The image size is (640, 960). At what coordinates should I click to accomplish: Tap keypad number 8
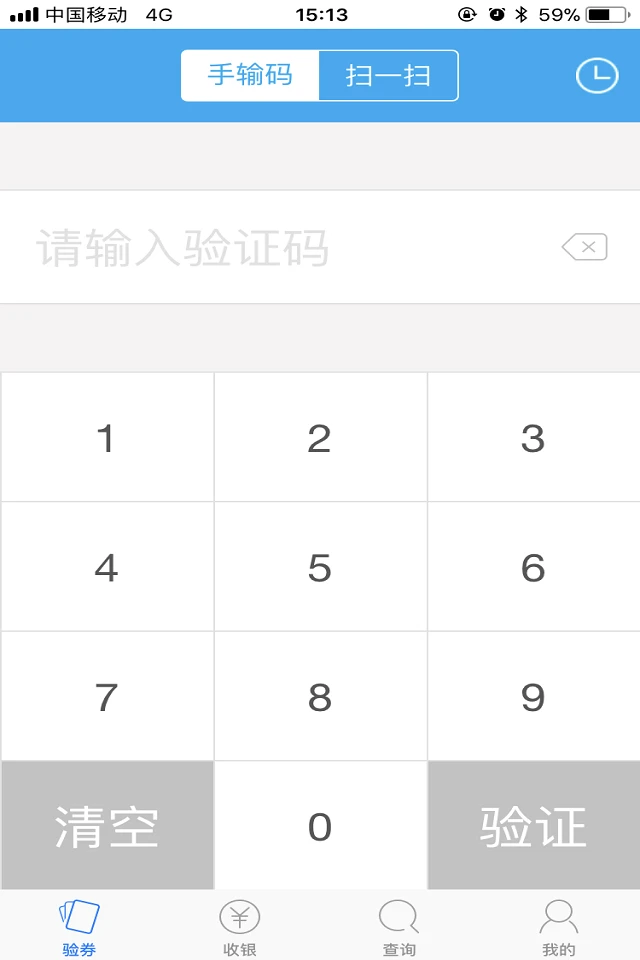click(320, 697)
